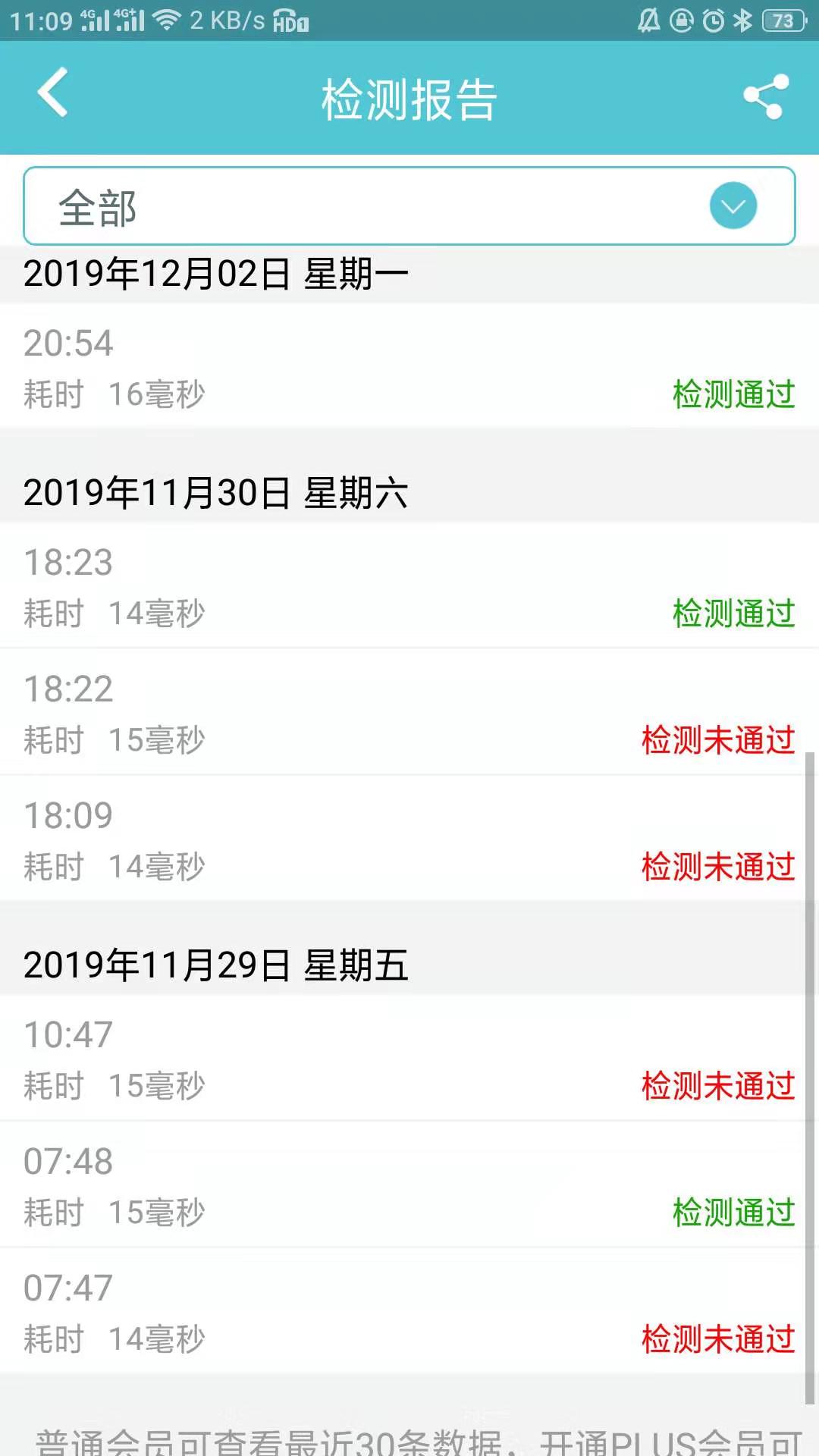
Task: Share the detection report
Action: (x=766, y=96)
